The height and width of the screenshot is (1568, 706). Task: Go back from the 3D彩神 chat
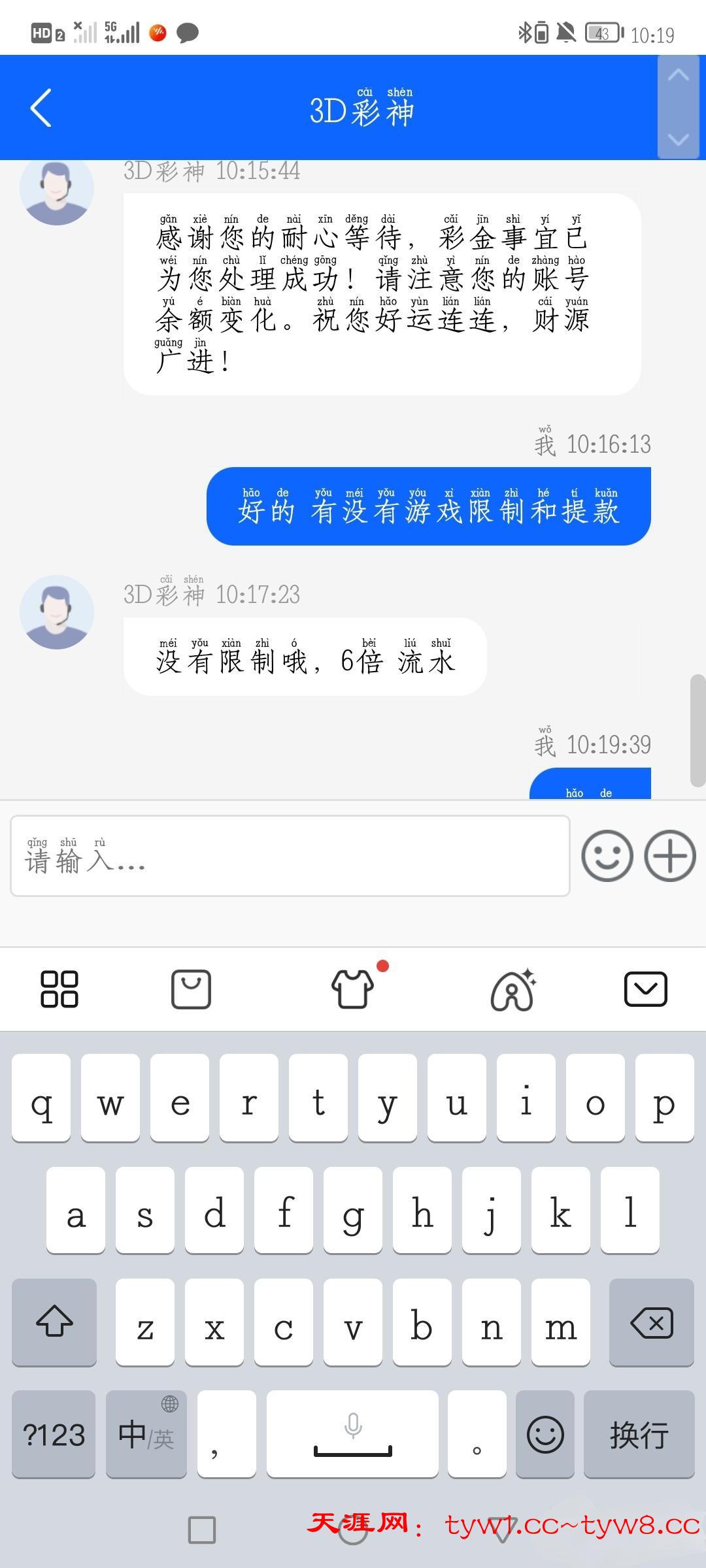(41, 108)
